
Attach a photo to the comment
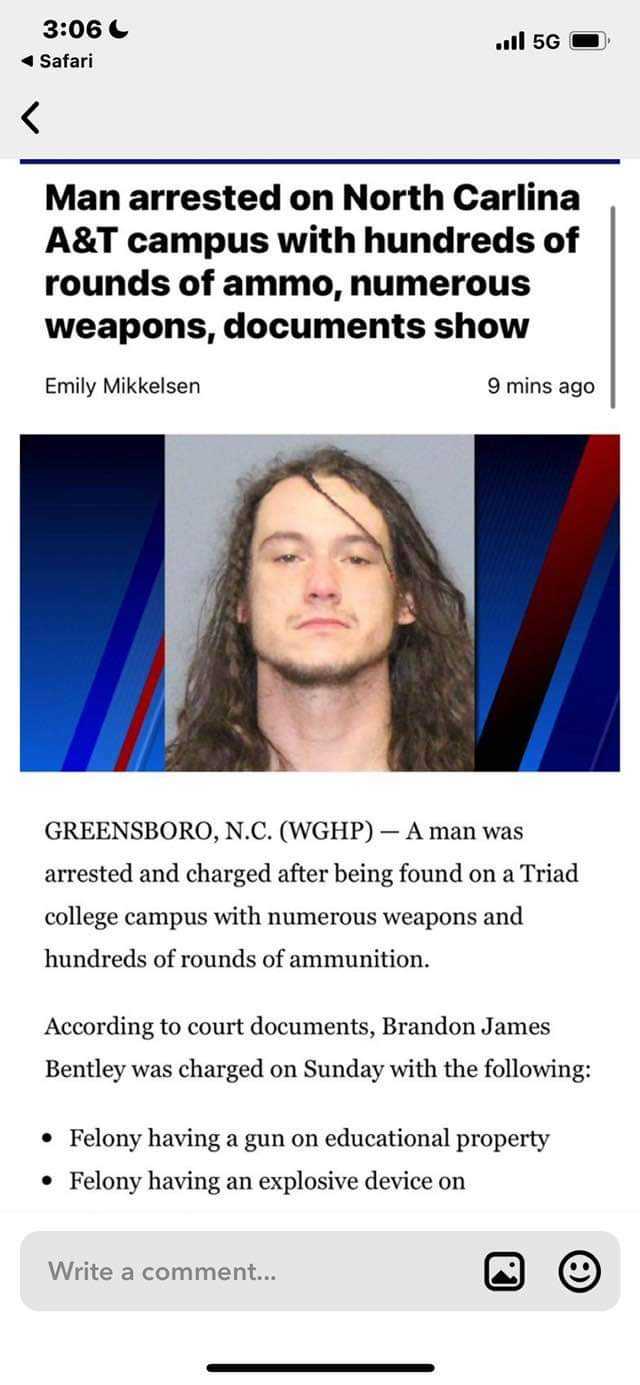pos(504,1271)
